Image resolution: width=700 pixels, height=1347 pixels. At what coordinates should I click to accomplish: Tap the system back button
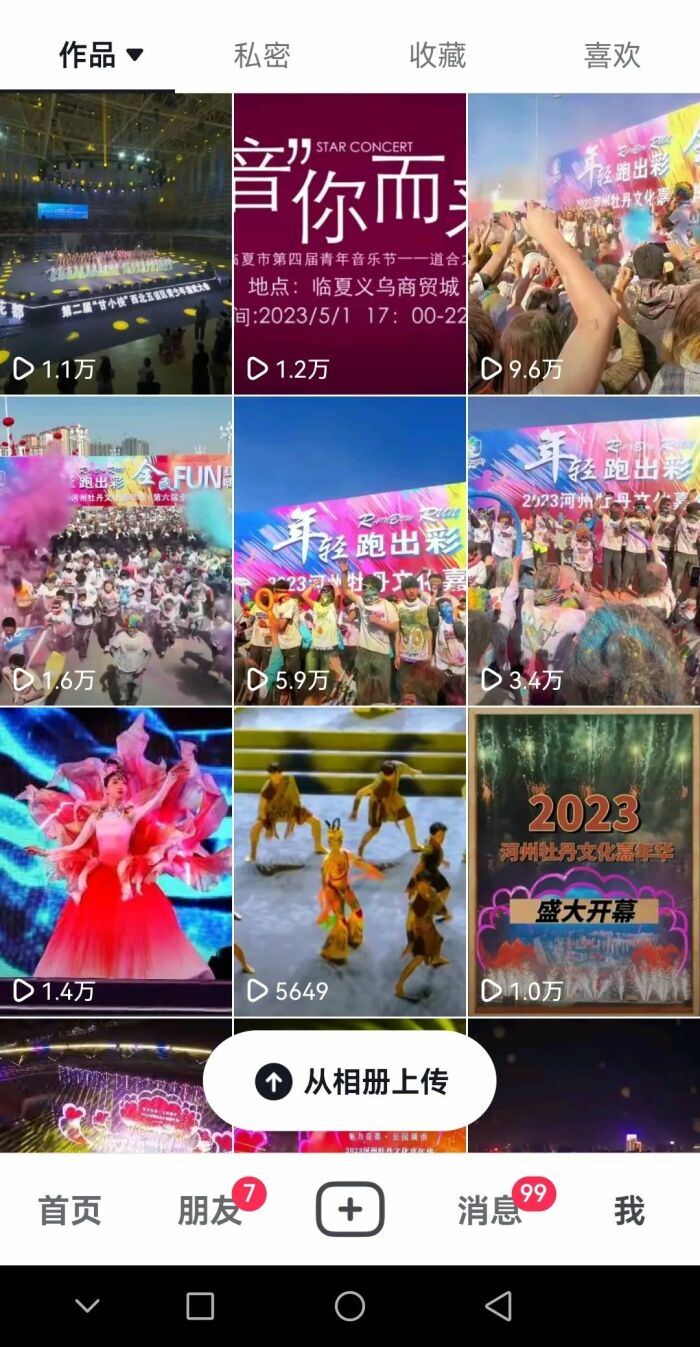pos(498,1305)
